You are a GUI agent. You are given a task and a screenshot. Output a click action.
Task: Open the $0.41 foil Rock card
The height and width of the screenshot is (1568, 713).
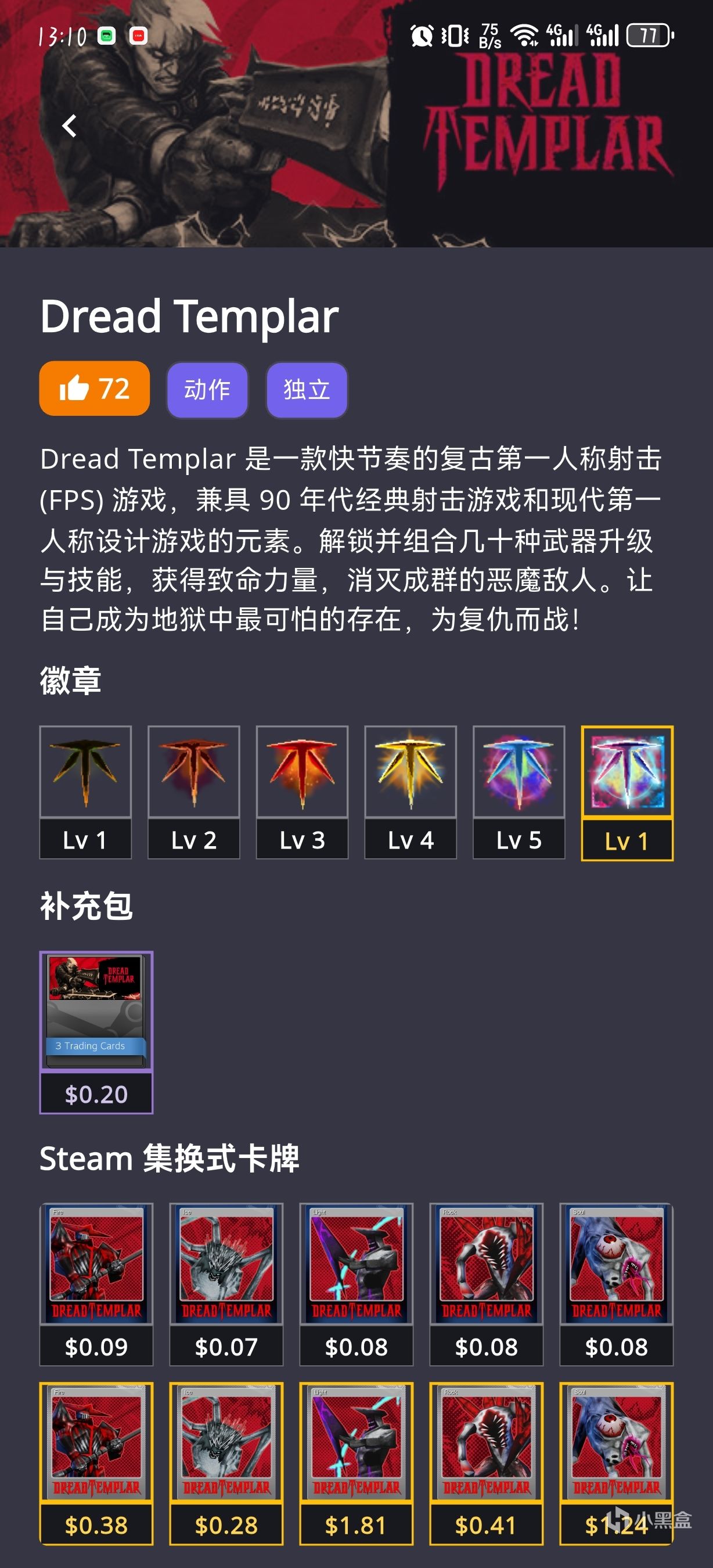point(486,1462)
